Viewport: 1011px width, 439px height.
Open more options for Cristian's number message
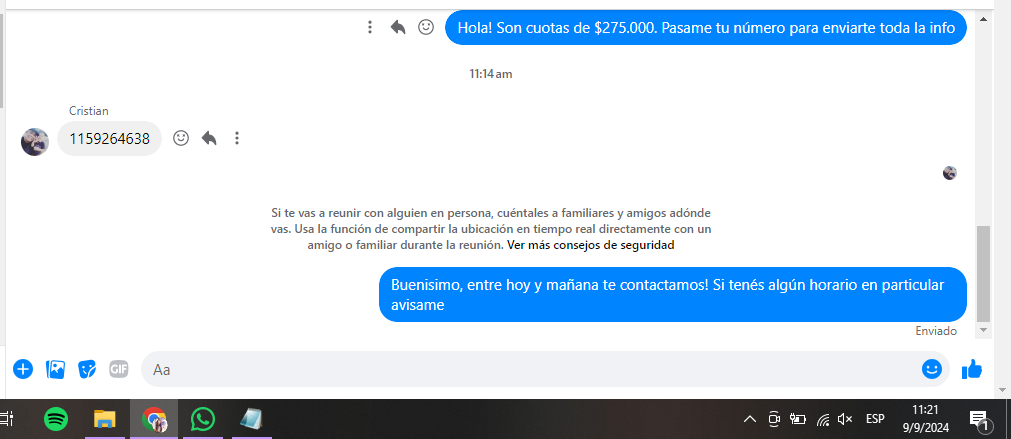point(237,138)
